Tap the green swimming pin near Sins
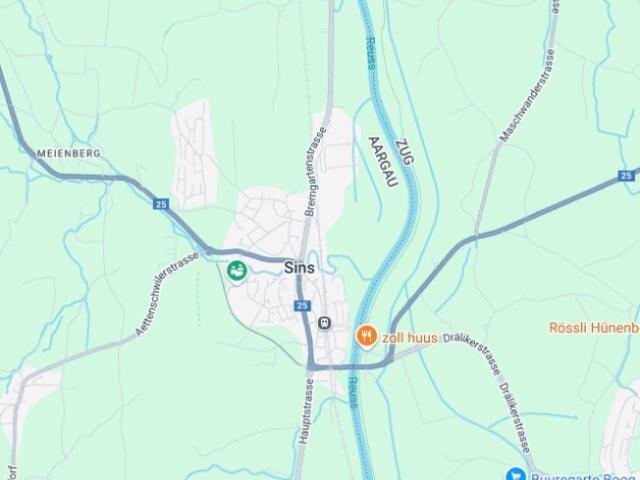The height and width of the screenshot is (480, 640). pos(237,270)
